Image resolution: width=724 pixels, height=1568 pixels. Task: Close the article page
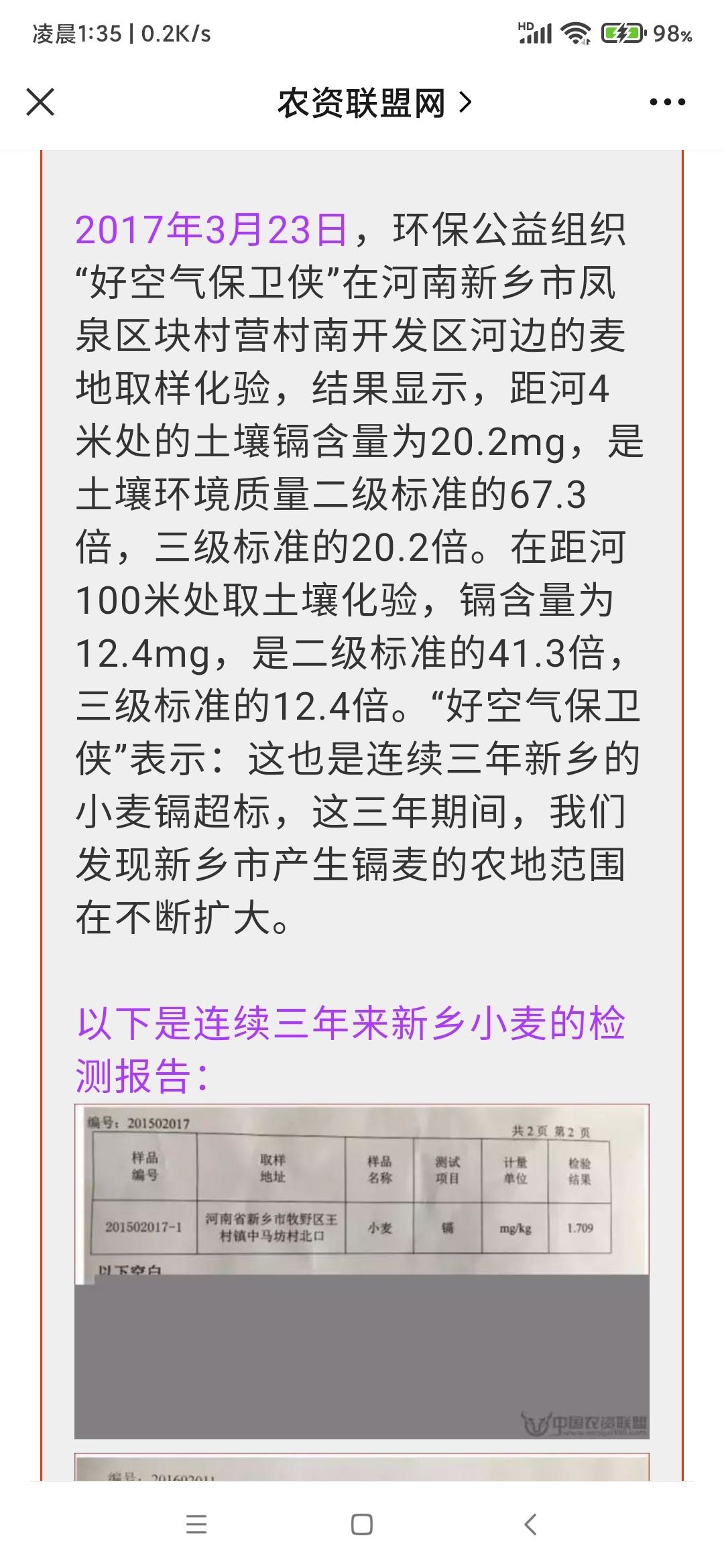coord(40,103)
